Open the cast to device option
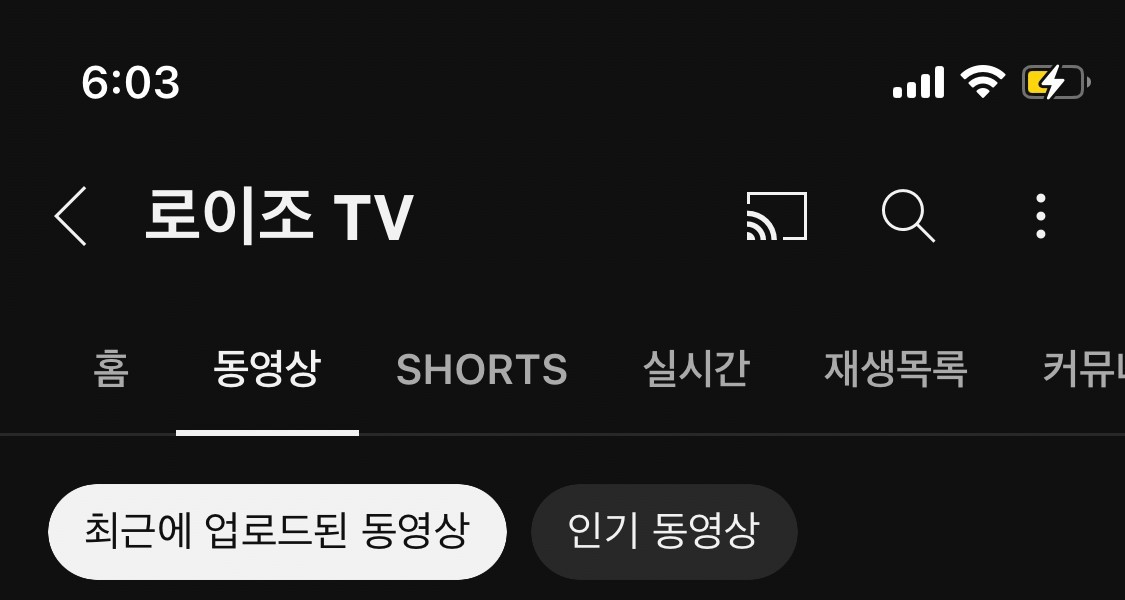The width and height of the screenshot is (1125, 600). coord(777,216)
